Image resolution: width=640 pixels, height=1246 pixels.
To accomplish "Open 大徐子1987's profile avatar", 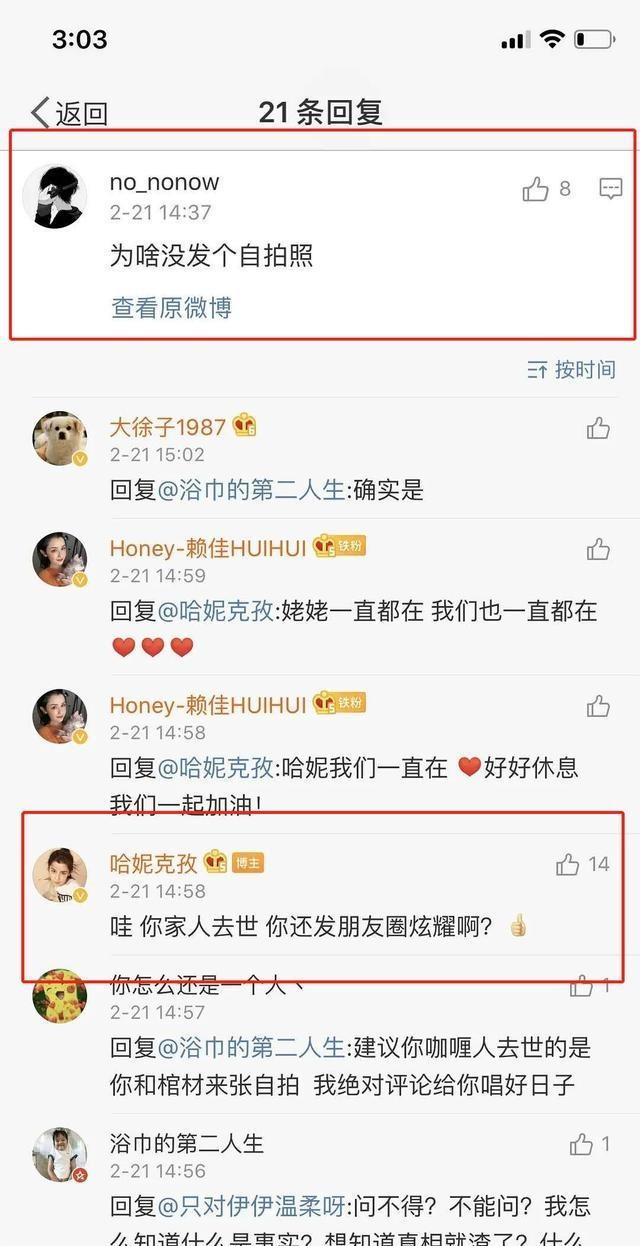I will click(60, 438).
